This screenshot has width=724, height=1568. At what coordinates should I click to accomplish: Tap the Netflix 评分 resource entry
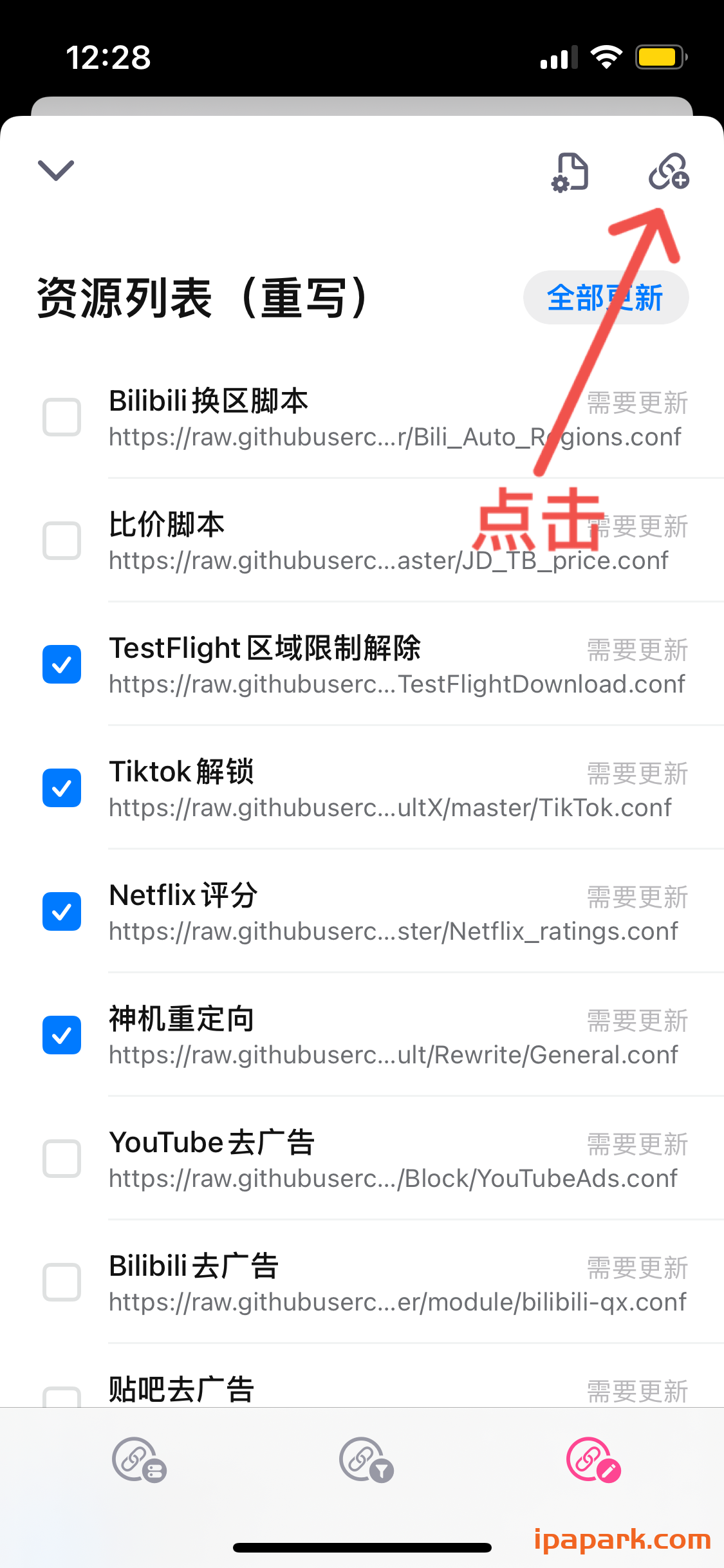(x=360, y=910)
